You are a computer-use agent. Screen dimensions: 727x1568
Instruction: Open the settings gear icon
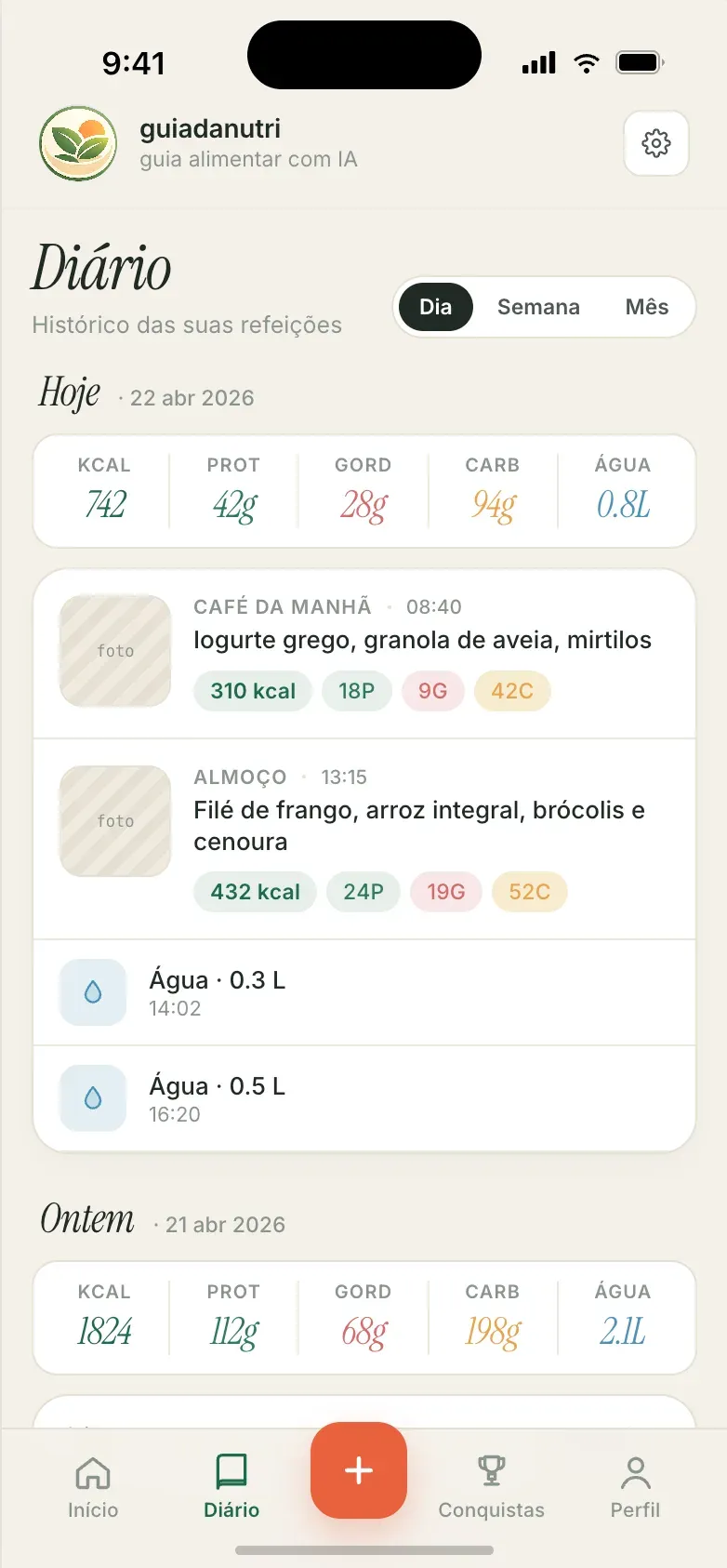[x=656, y=143]
